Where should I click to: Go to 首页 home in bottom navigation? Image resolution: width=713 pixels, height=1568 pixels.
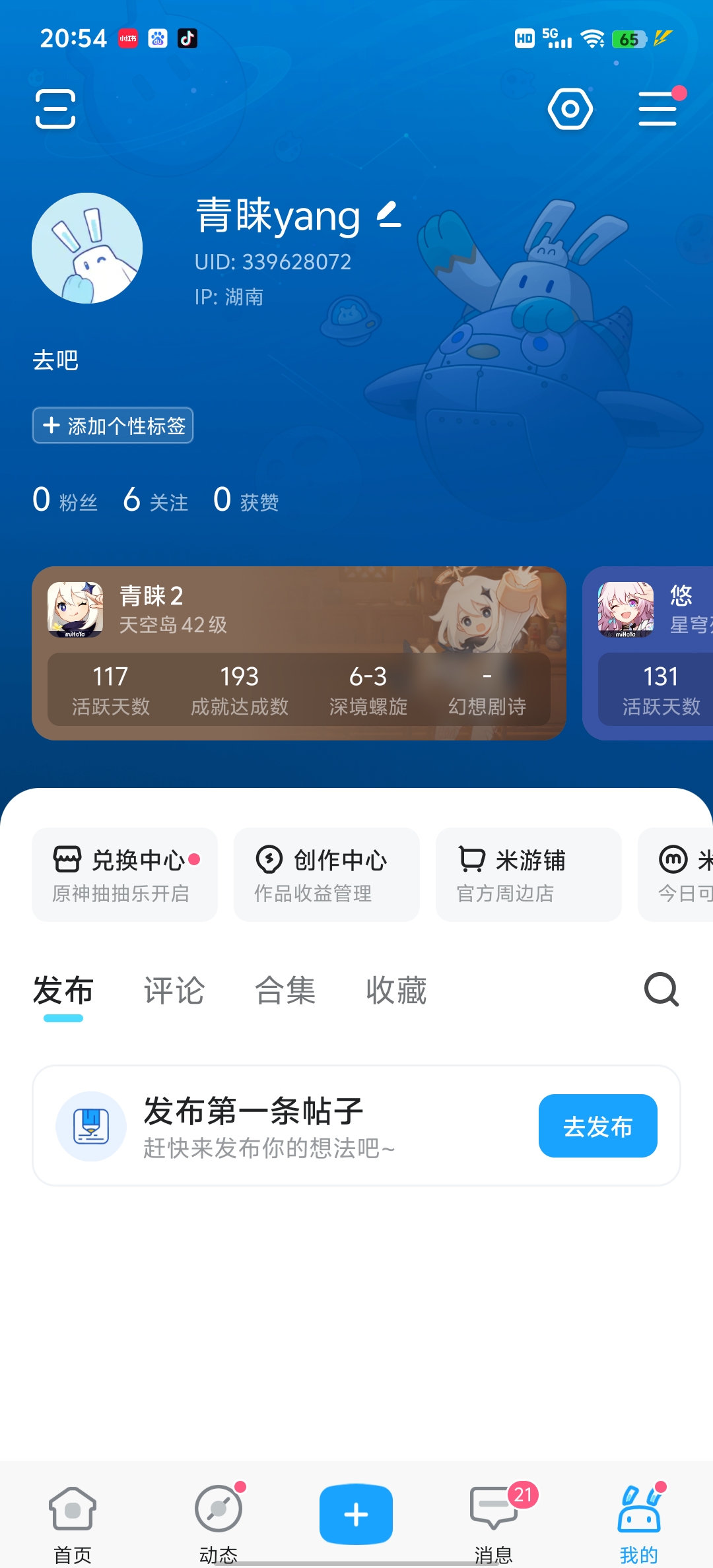pos(71,1521)
